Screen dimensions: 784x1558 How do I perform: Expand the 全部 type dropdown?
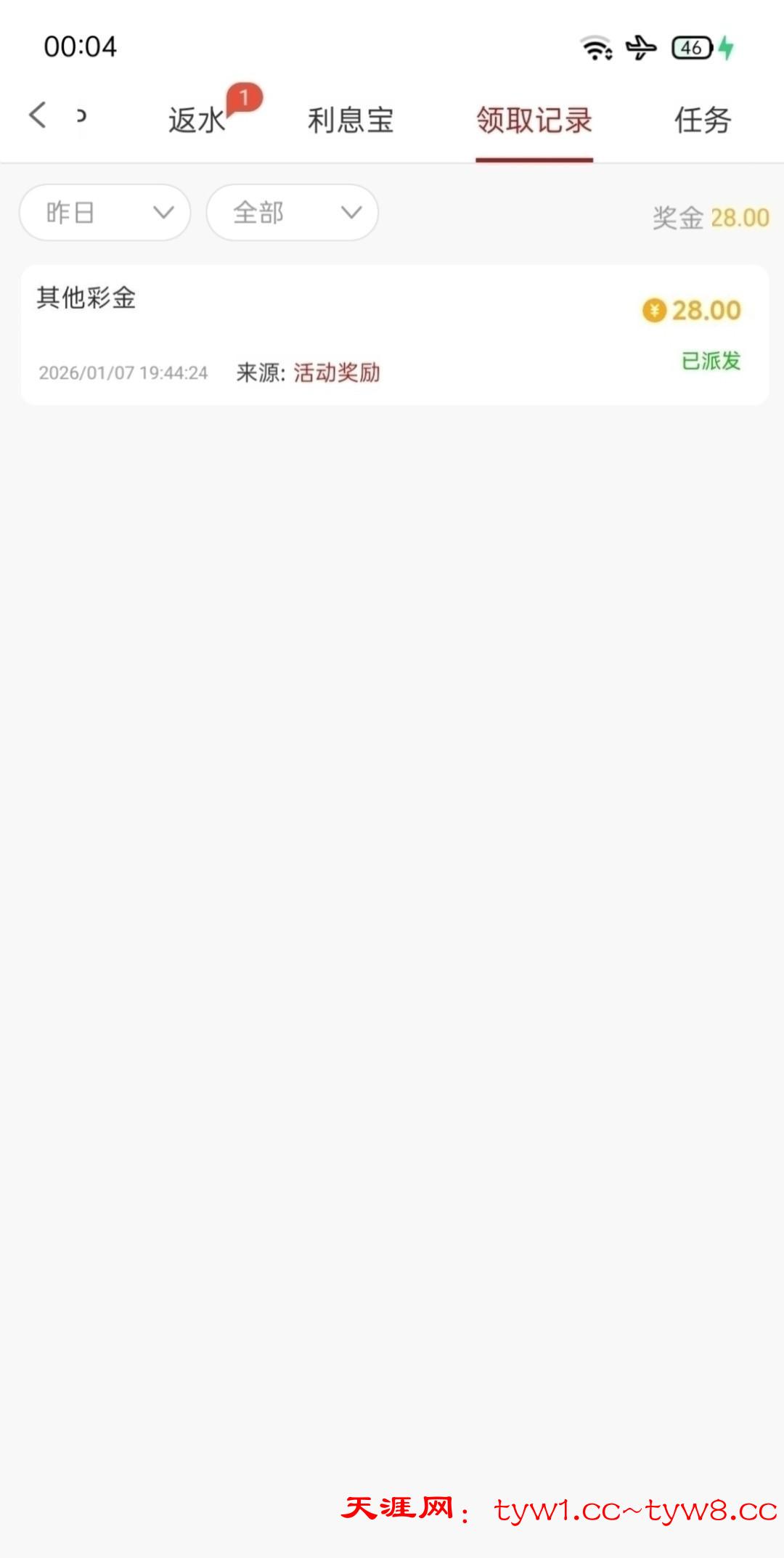(293, 213)
